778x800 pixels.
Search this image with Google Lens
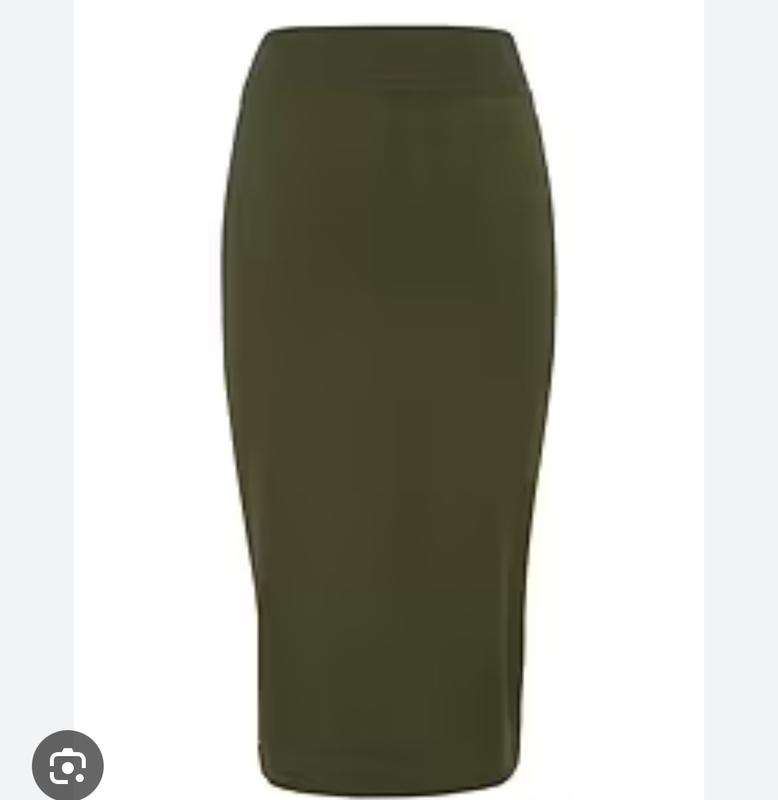tap(67, 766)
